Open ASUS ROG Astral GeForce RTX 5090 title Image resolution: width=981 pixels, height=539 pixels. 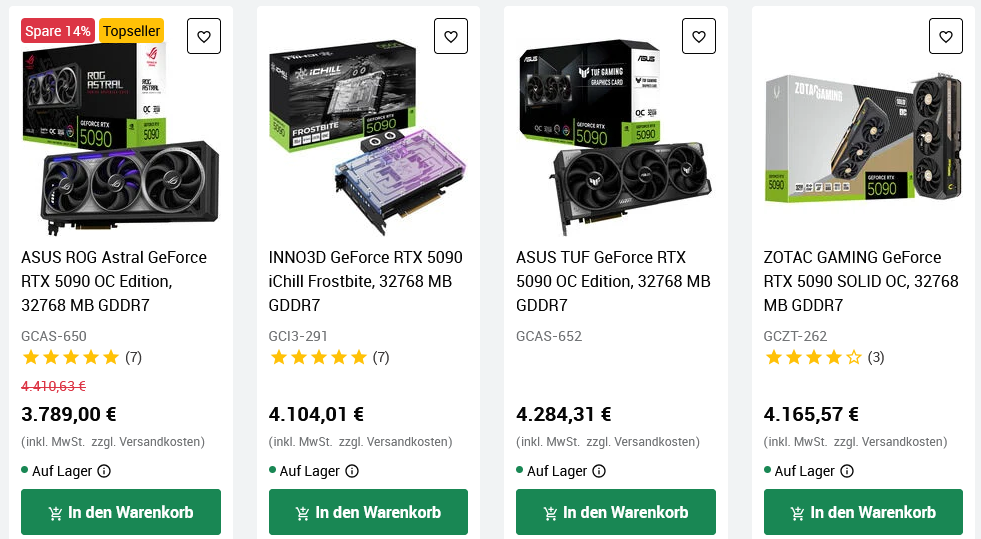[x=114, y=281]
